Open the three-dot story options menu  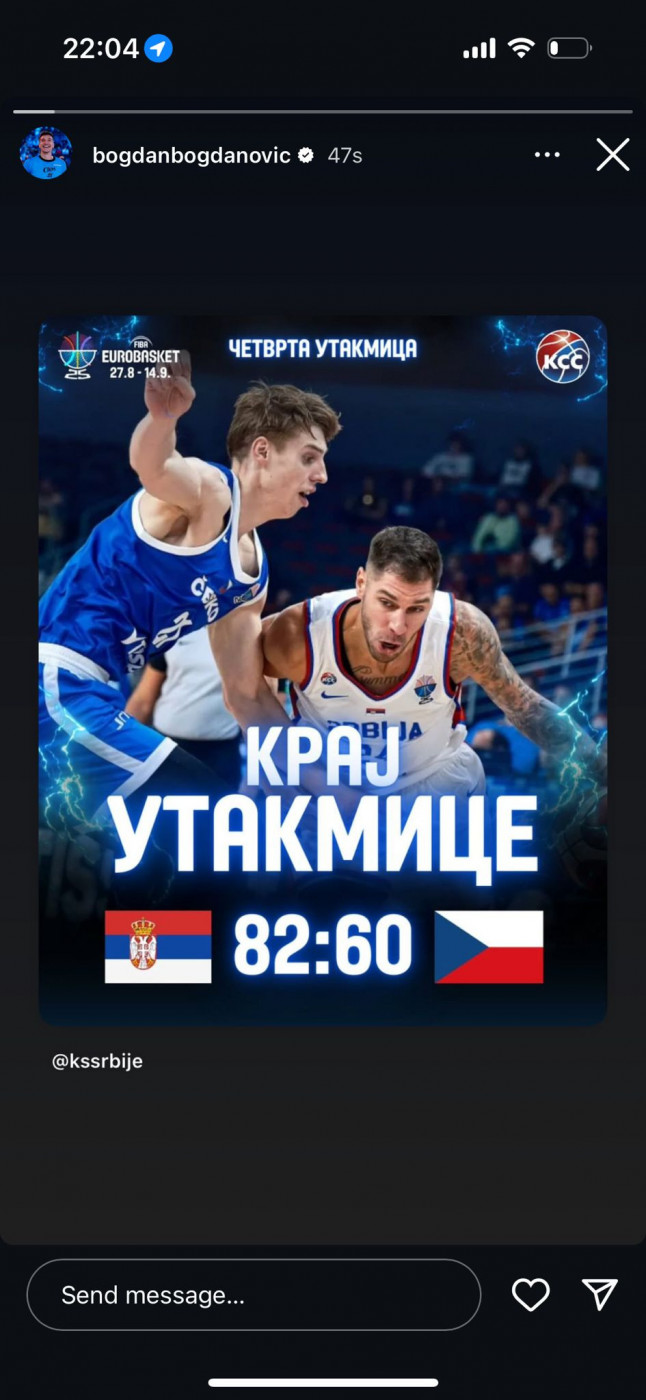point(547,155)
